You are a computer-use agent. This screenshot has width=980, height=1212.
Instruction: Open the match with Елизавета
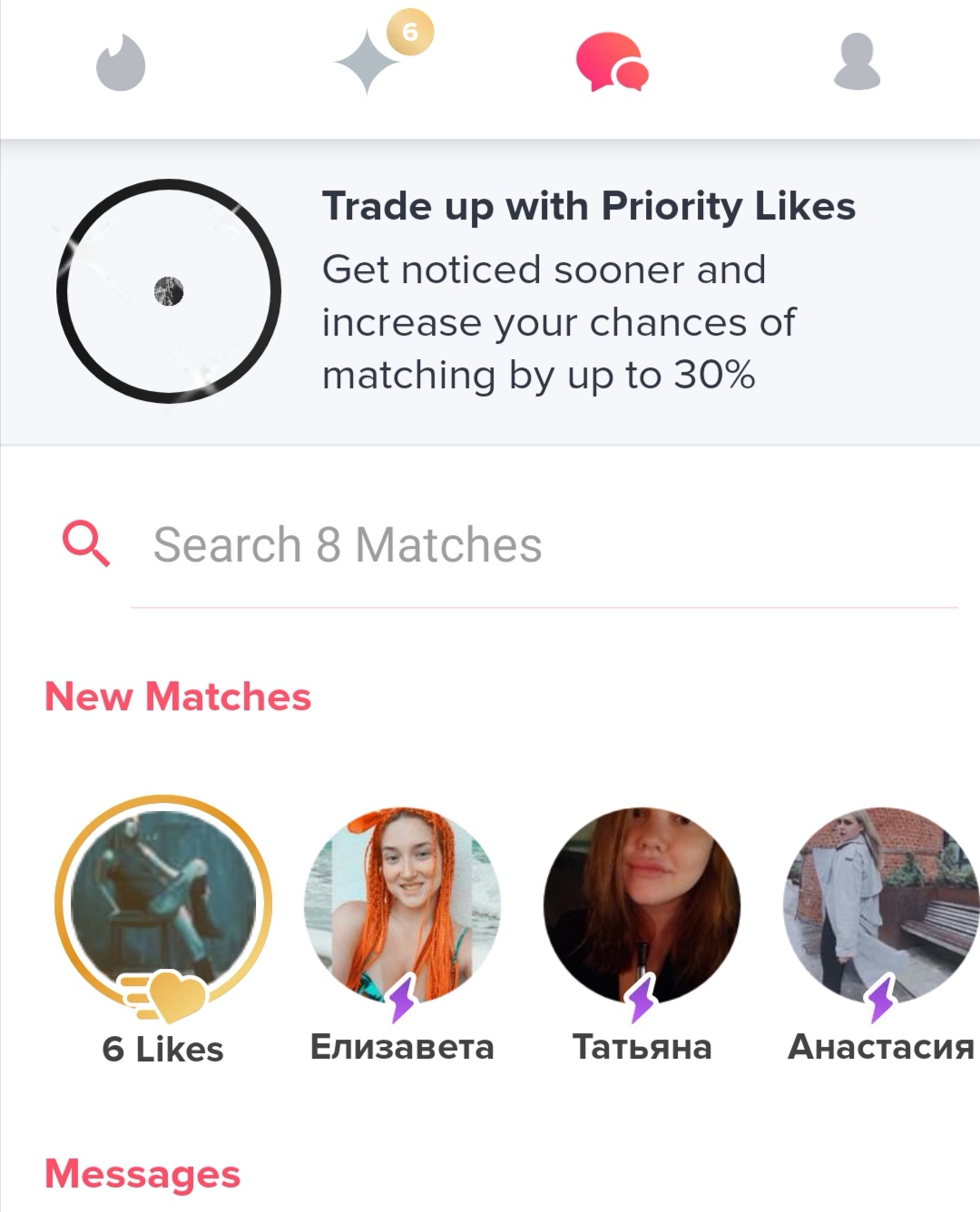[402, 904]
